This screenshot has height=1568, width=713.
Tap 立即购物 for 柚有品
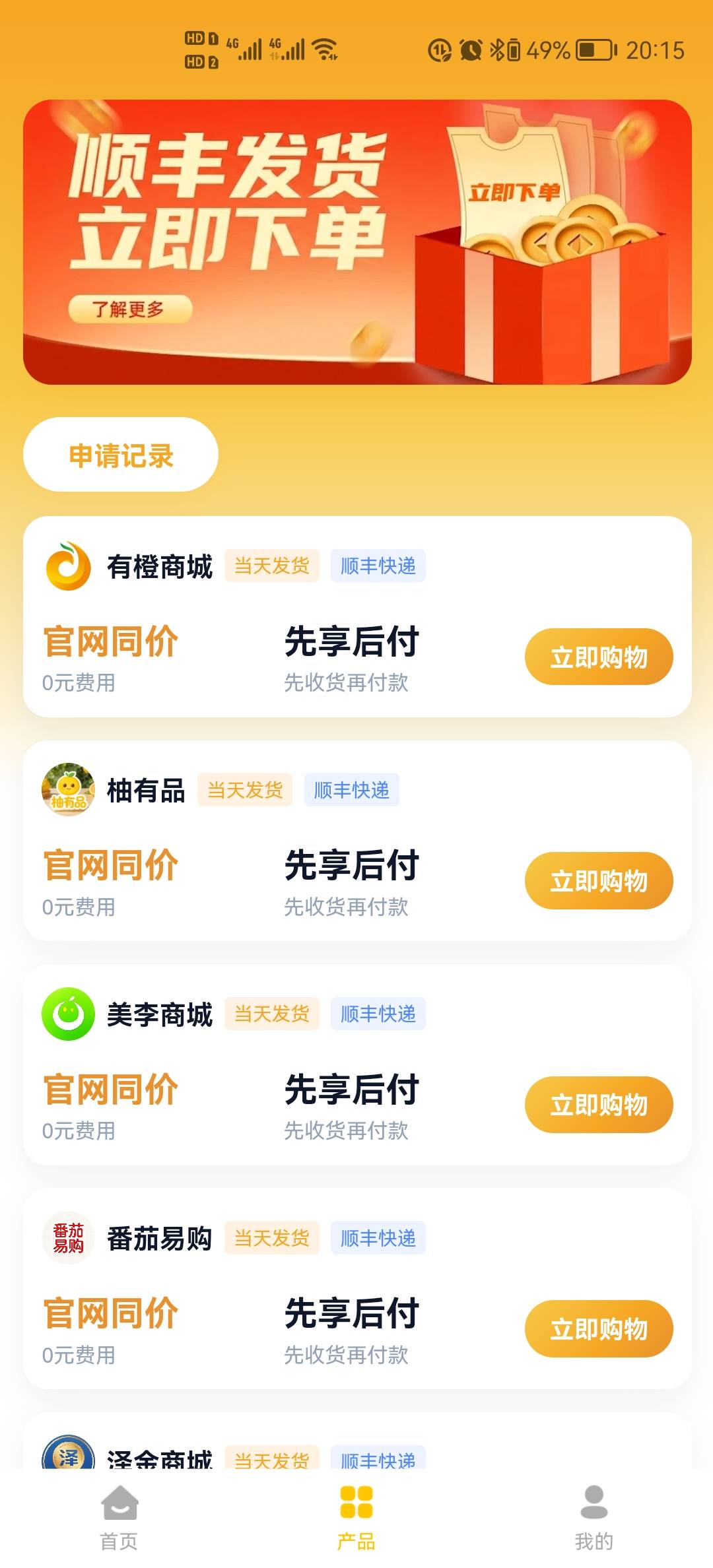[599, 880]
